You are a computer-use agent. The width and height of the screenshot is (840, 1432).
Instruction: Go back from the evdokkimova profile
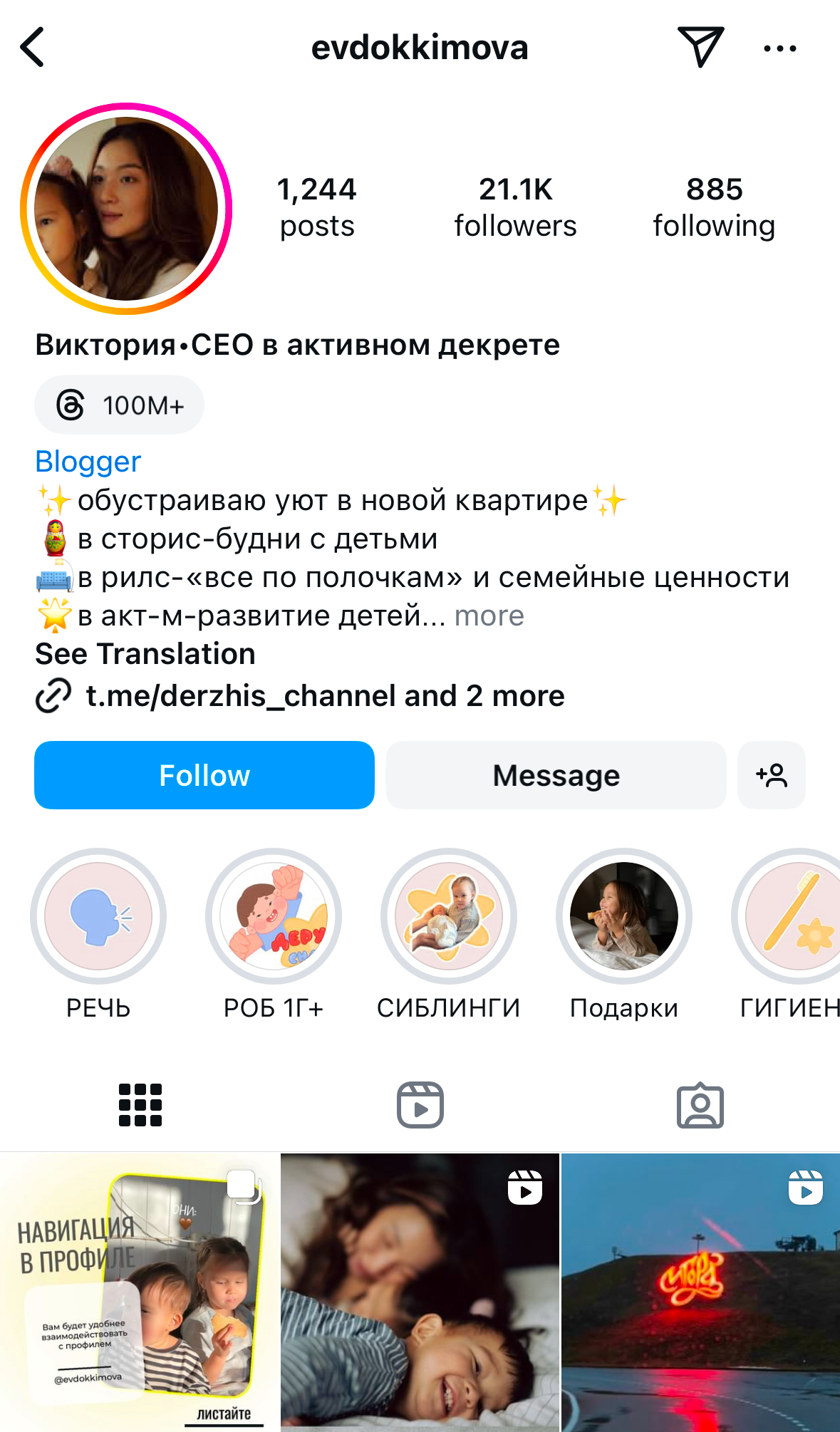(33, 48)
